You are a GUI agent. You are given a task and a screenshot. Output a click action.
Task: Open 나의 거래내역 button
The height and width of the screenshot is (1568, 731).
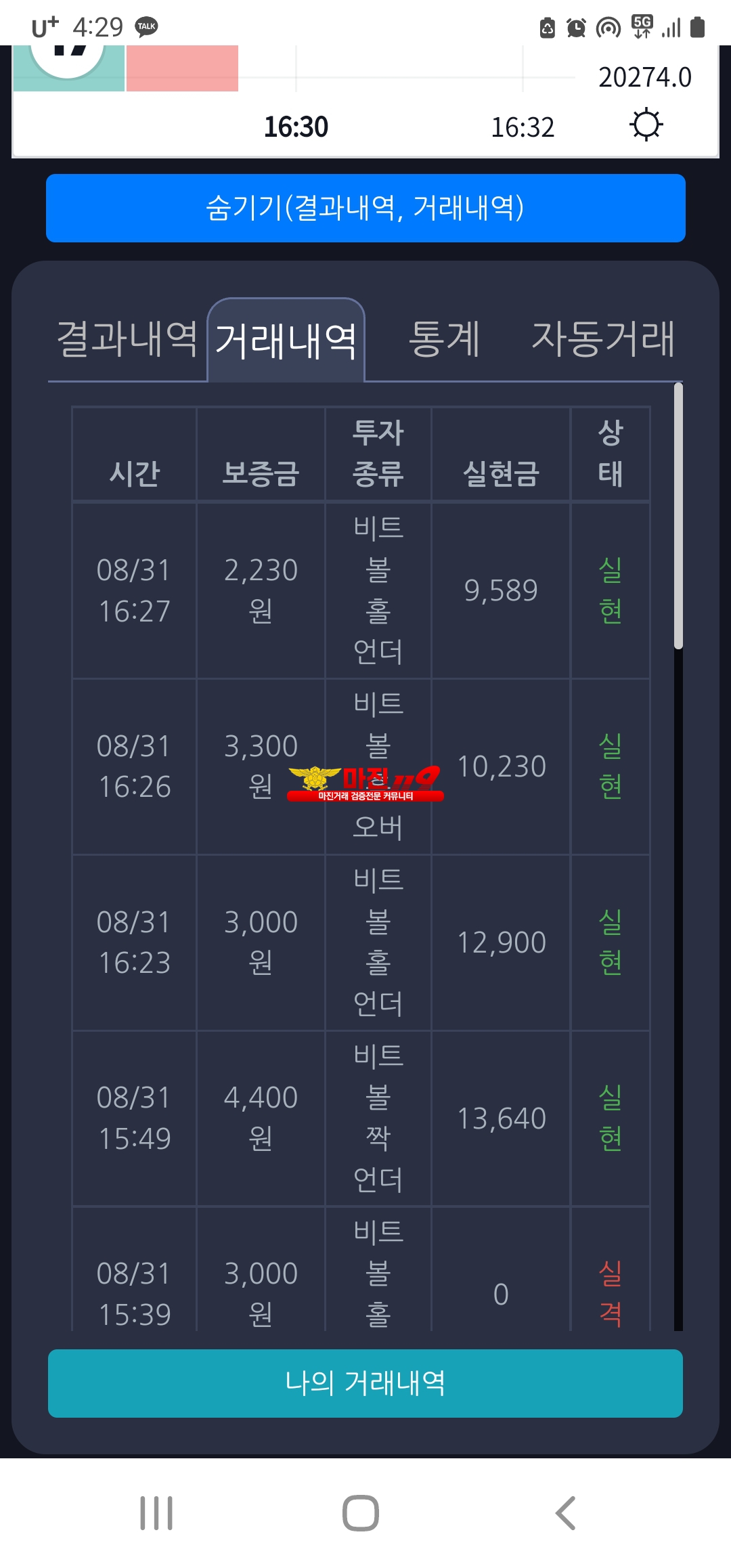[x=365, y=1383]
